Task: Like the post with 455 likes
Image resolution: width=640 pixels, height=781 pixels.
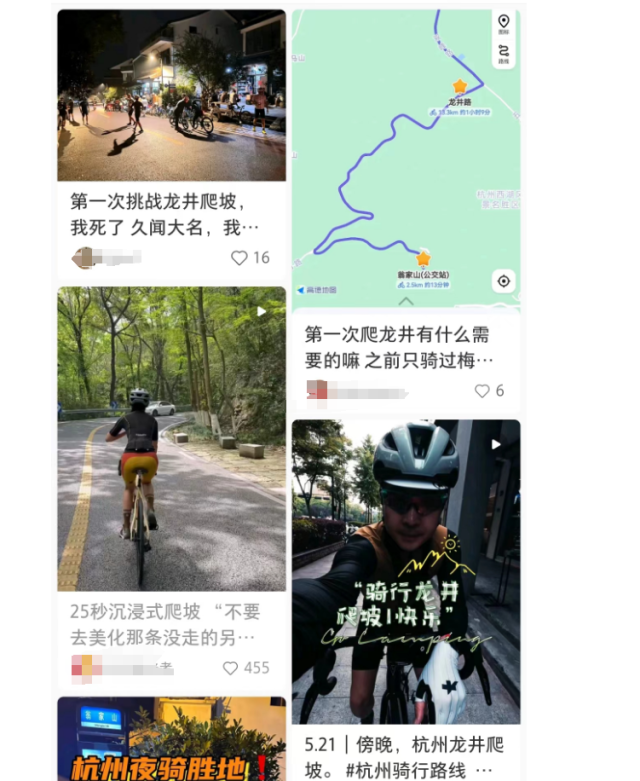Action: pos(230,668)
